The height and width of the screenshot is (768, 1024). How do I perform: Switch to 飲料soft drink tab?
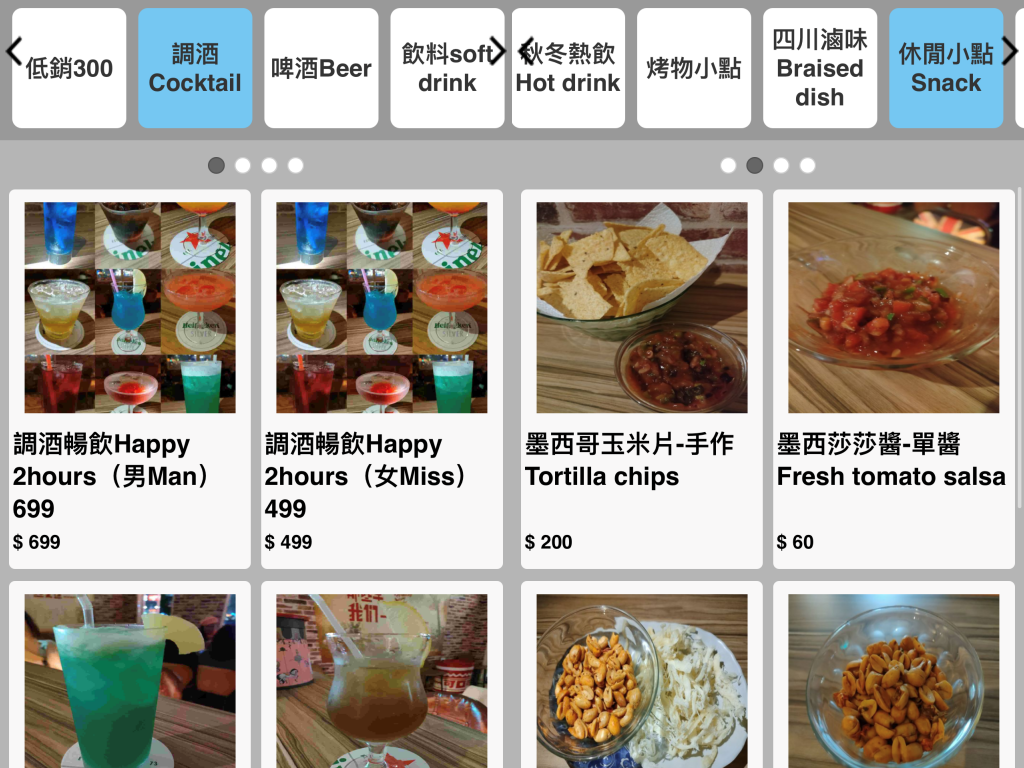446,68
